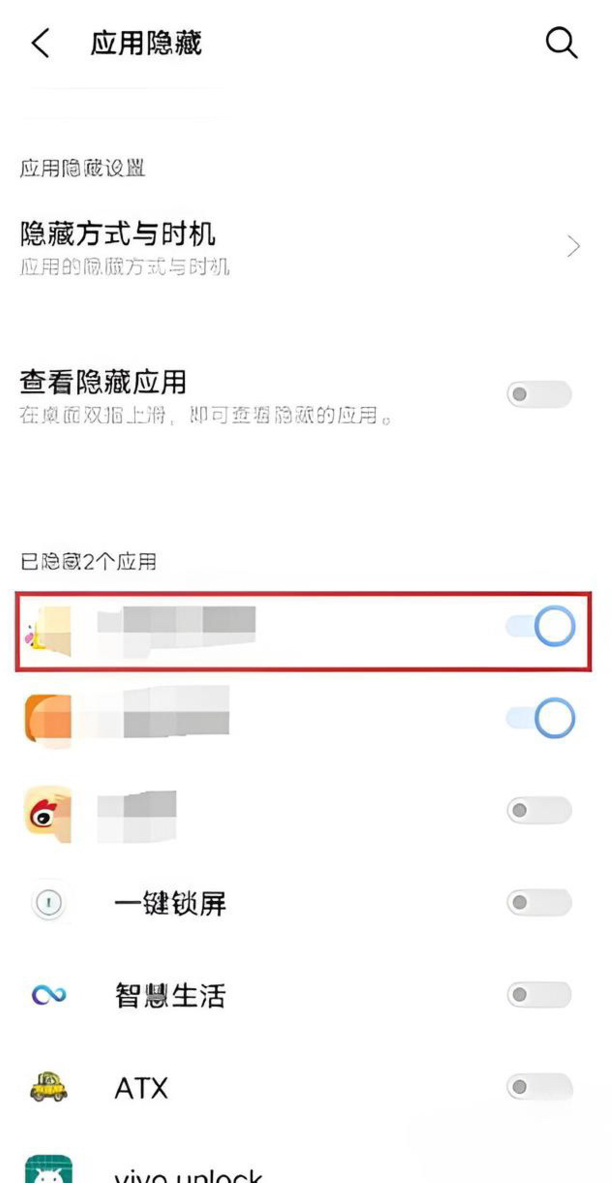This screenshot has width=612, height=1183.
Task: Enable the 查看隐藏应用 switch
Action: coord(539,394)
